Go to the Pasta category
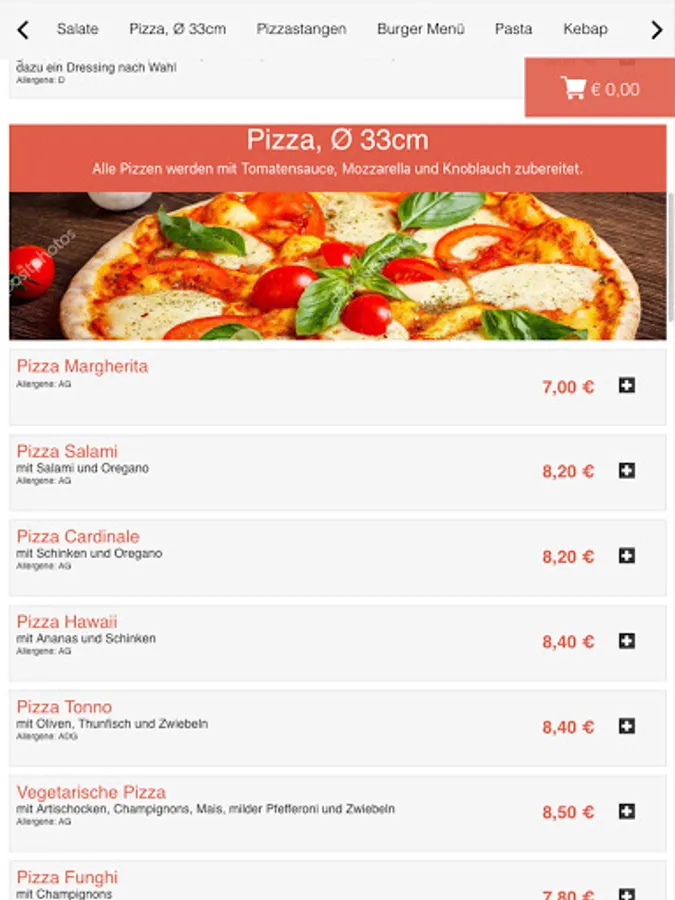 click(x=513, y=29)
